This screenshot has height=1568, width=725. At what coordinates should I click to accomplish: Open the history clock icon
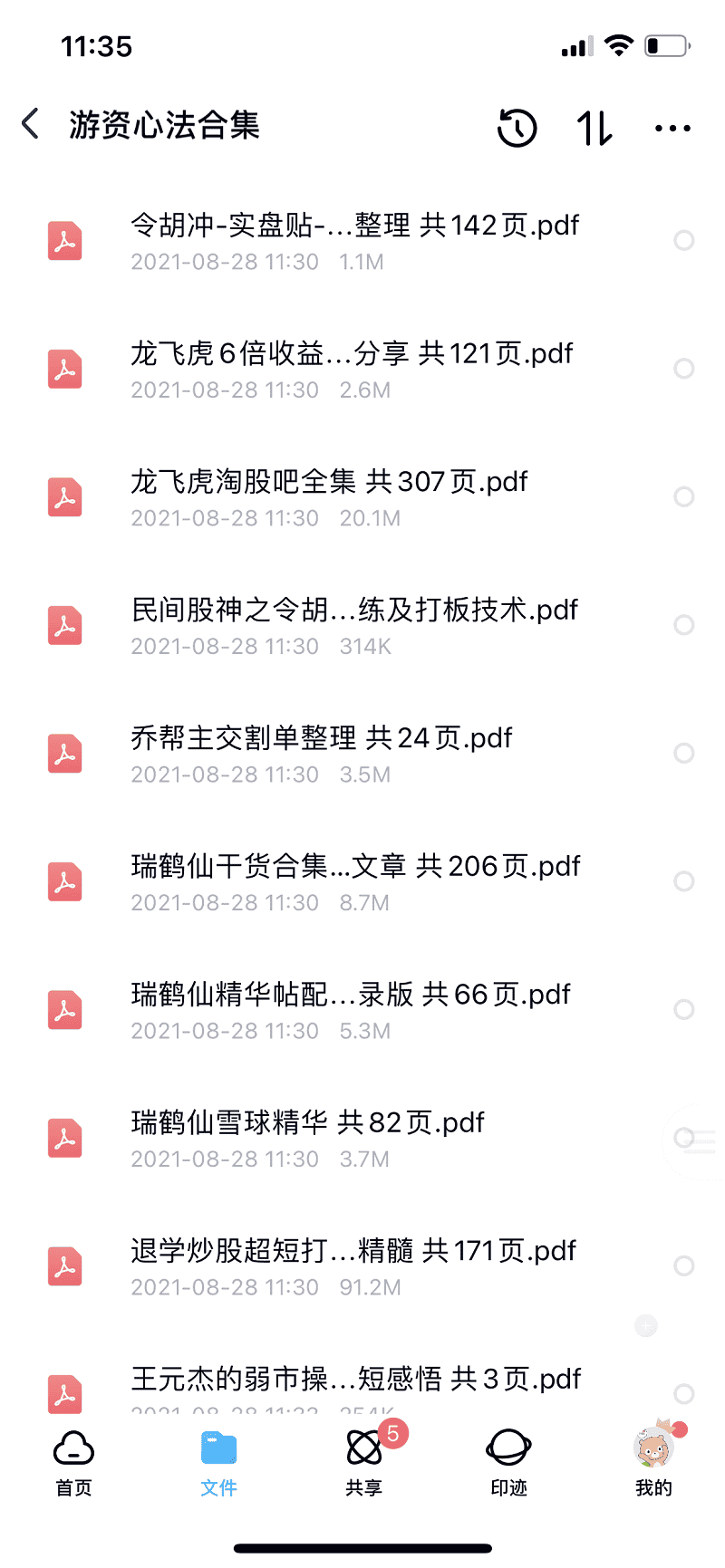pyautogui.click(x=517, y=128)
